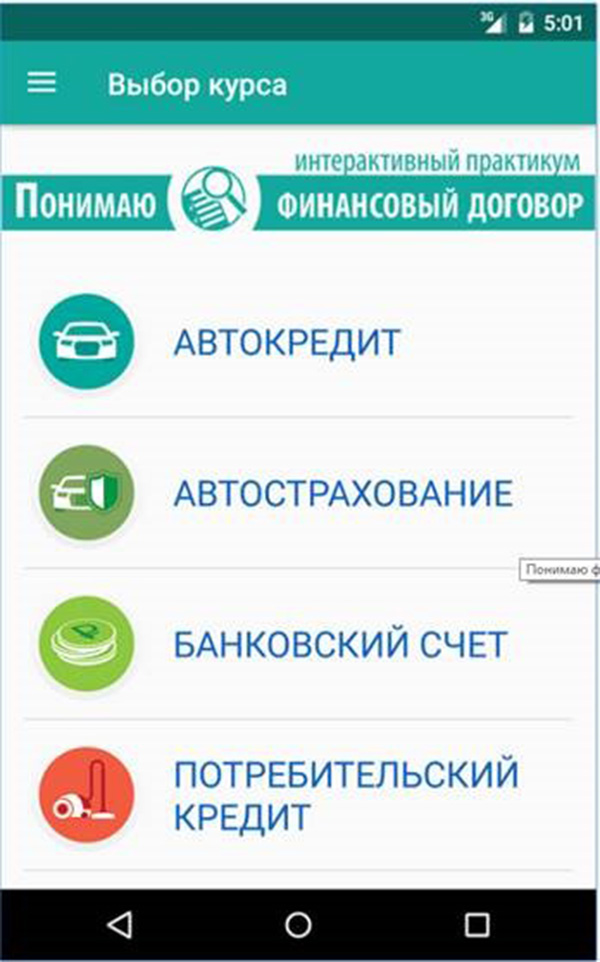This screenshot has height=962, width=600.
Task: Select the АВТОСТРАХОВАНИЕ course
Action: click(342, 493)
